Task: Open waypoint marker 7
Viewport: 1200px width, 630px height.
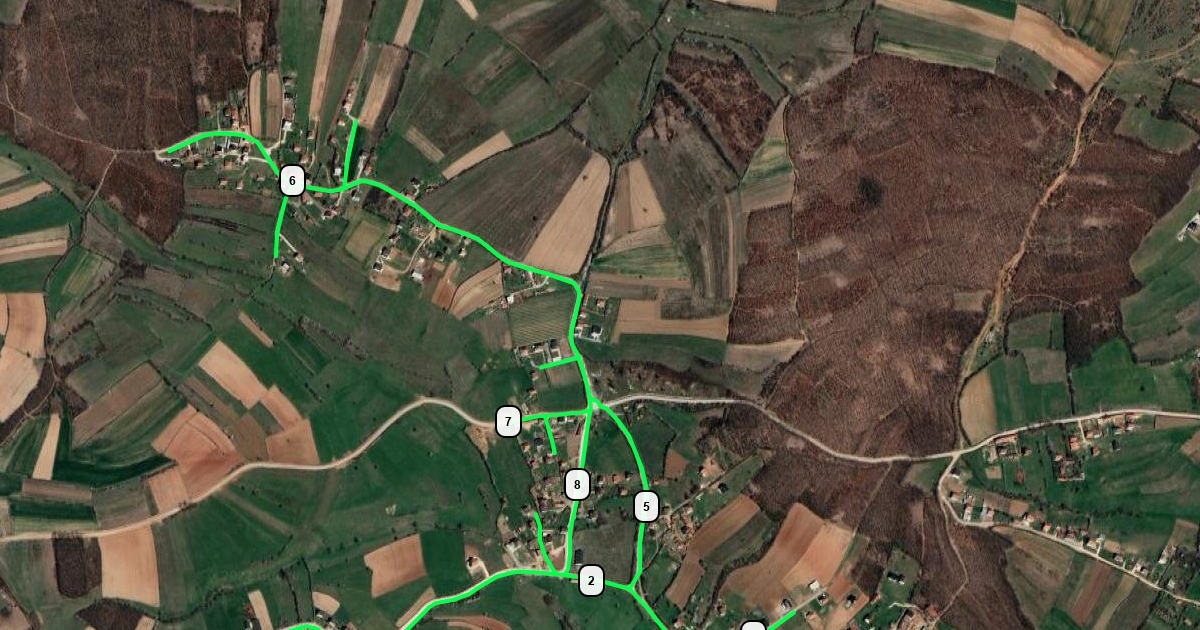Action: click(508, 422)
